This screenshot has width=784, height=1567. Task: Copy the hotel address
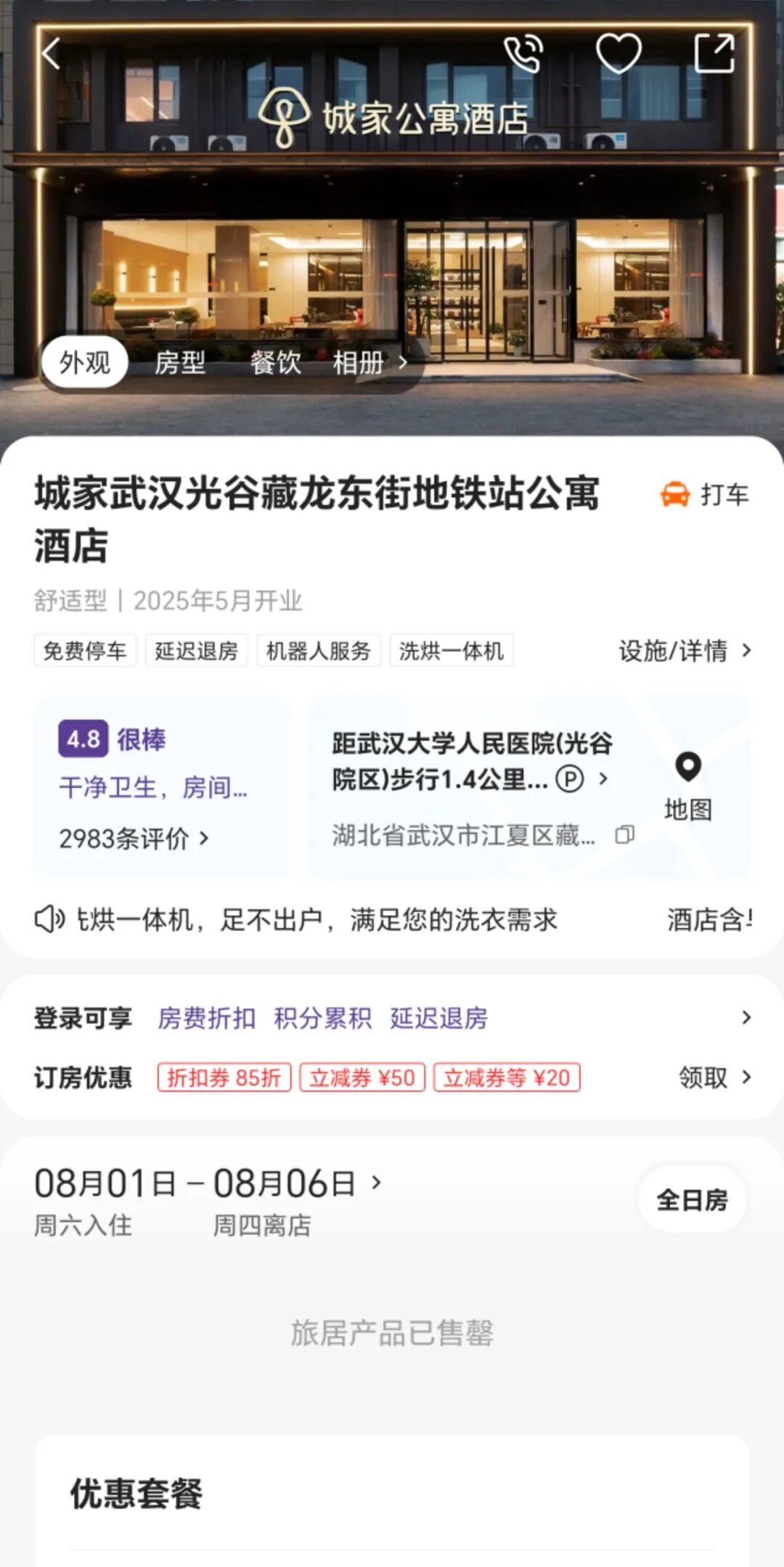click(624, 835)
